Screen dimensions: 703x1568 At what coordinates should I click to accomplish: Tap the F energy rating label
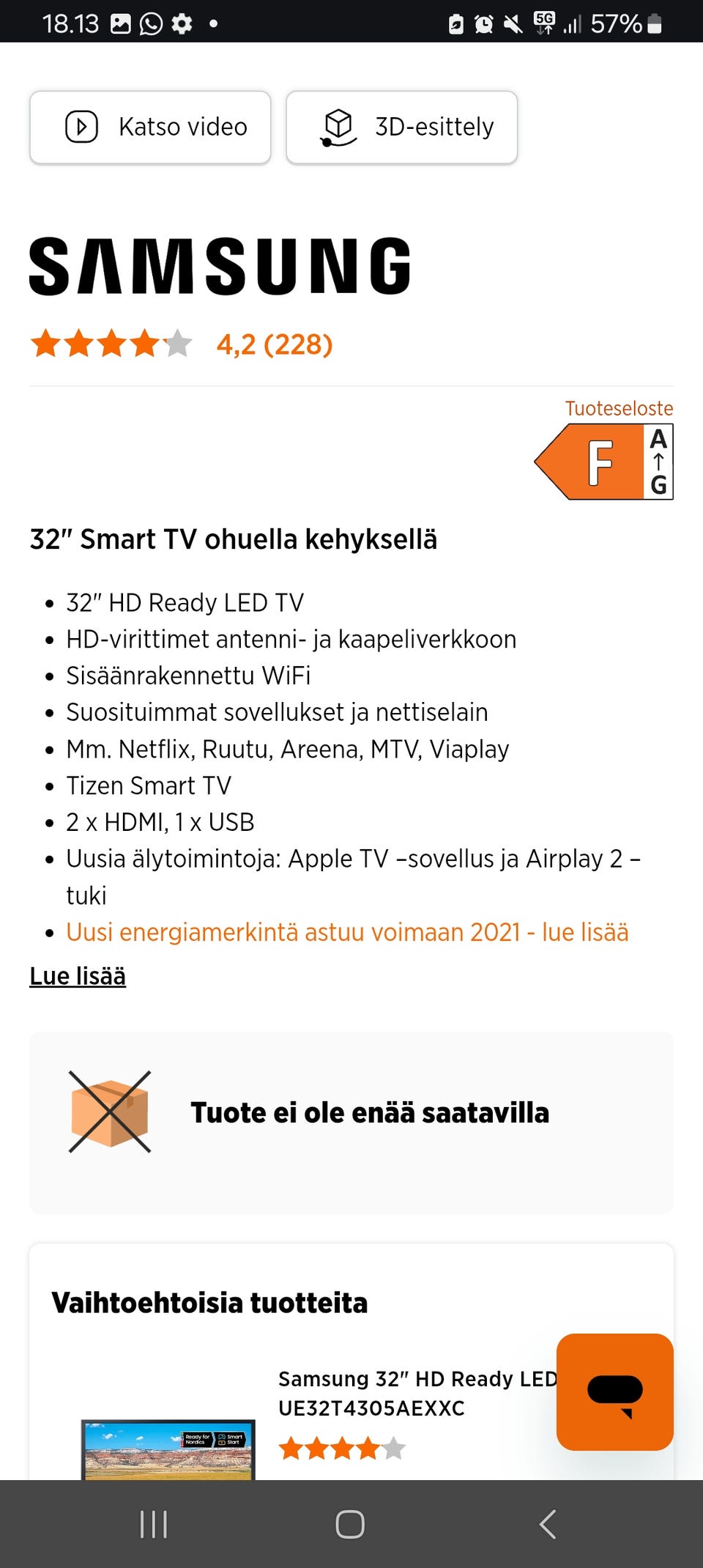point(602,460)
